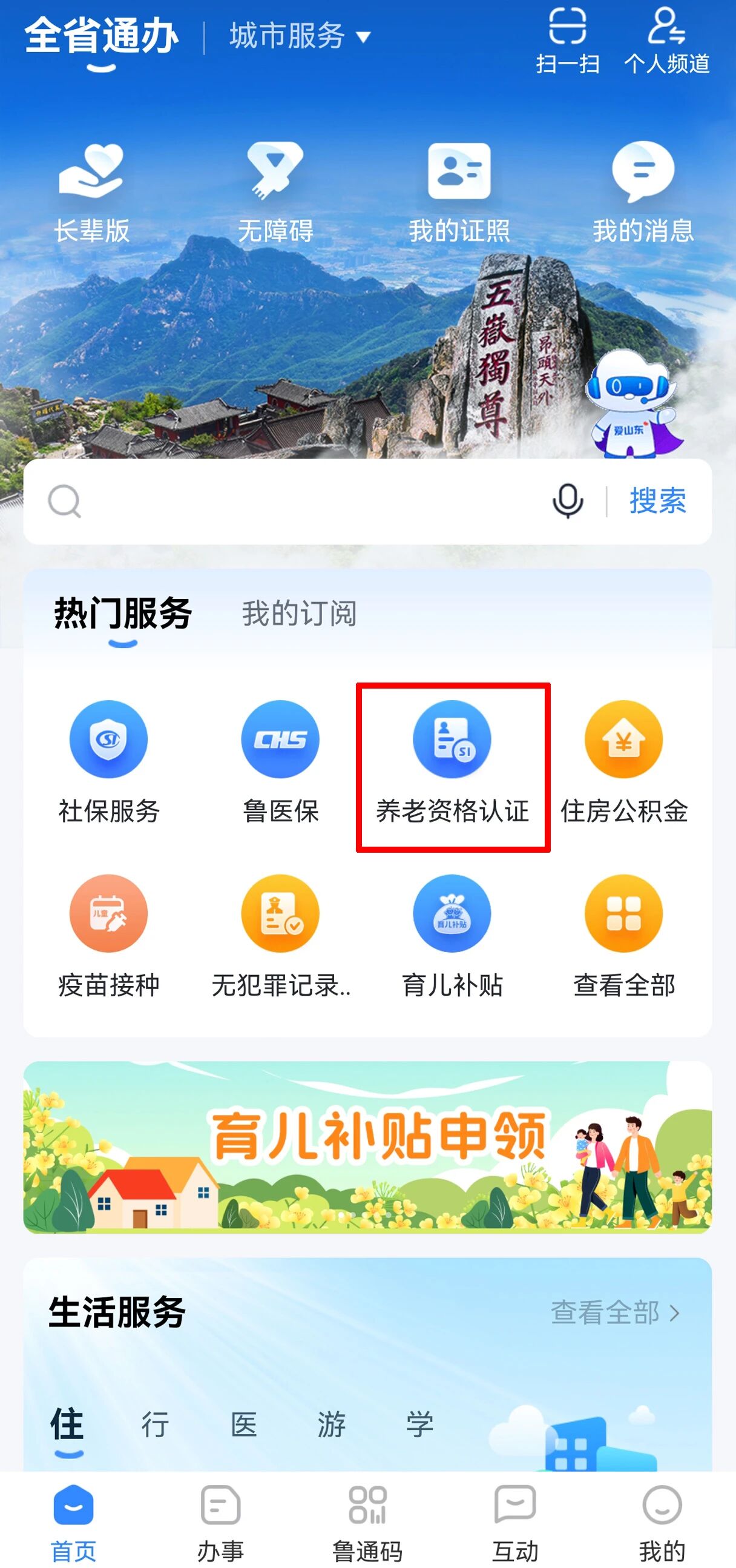Image resolution: width=736 pixels, height=1568 pixels.
Task: Open the 育儿补贴申领 banner
Action: pos(367,1147)
